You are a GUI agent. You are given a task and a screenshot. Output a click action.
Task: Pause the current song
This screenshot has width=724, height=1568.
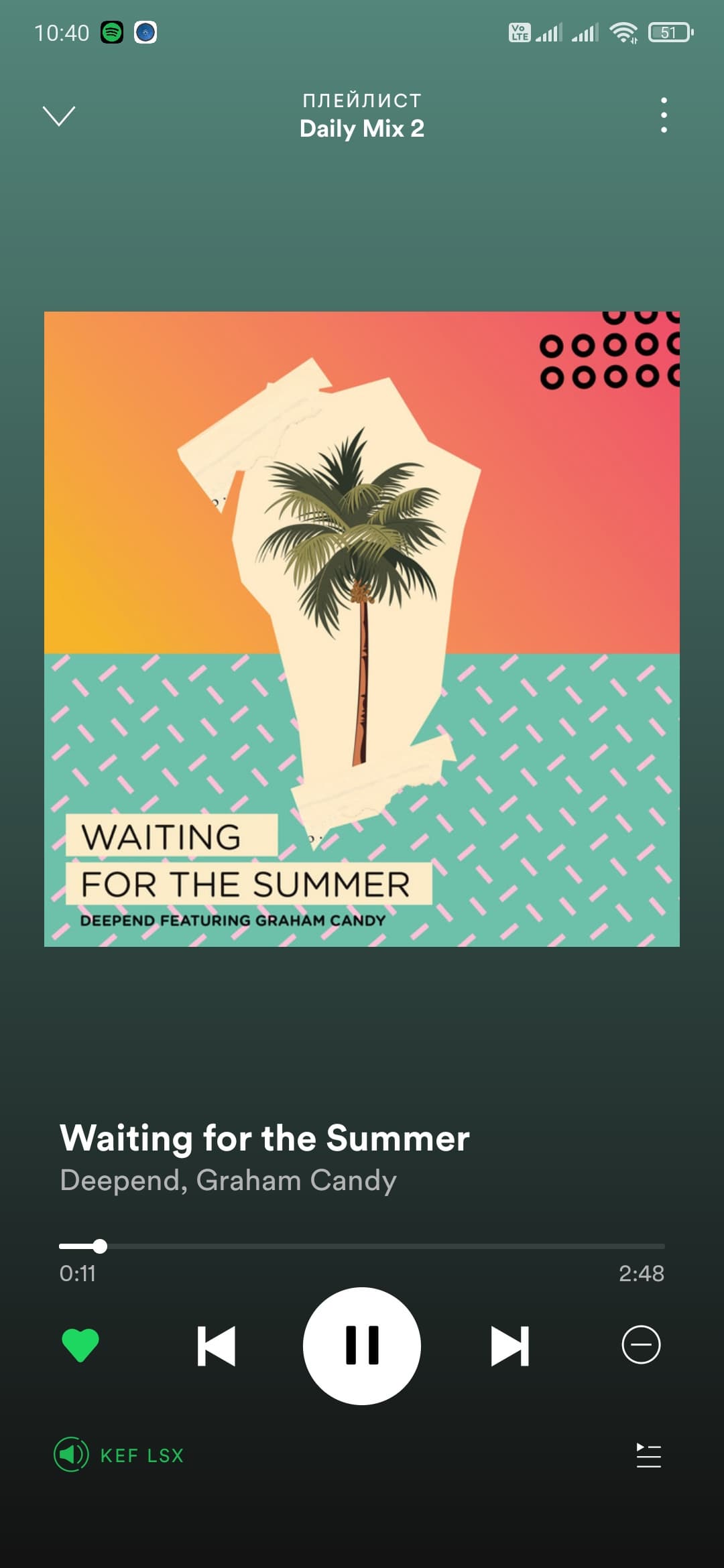pos(362,1346)
